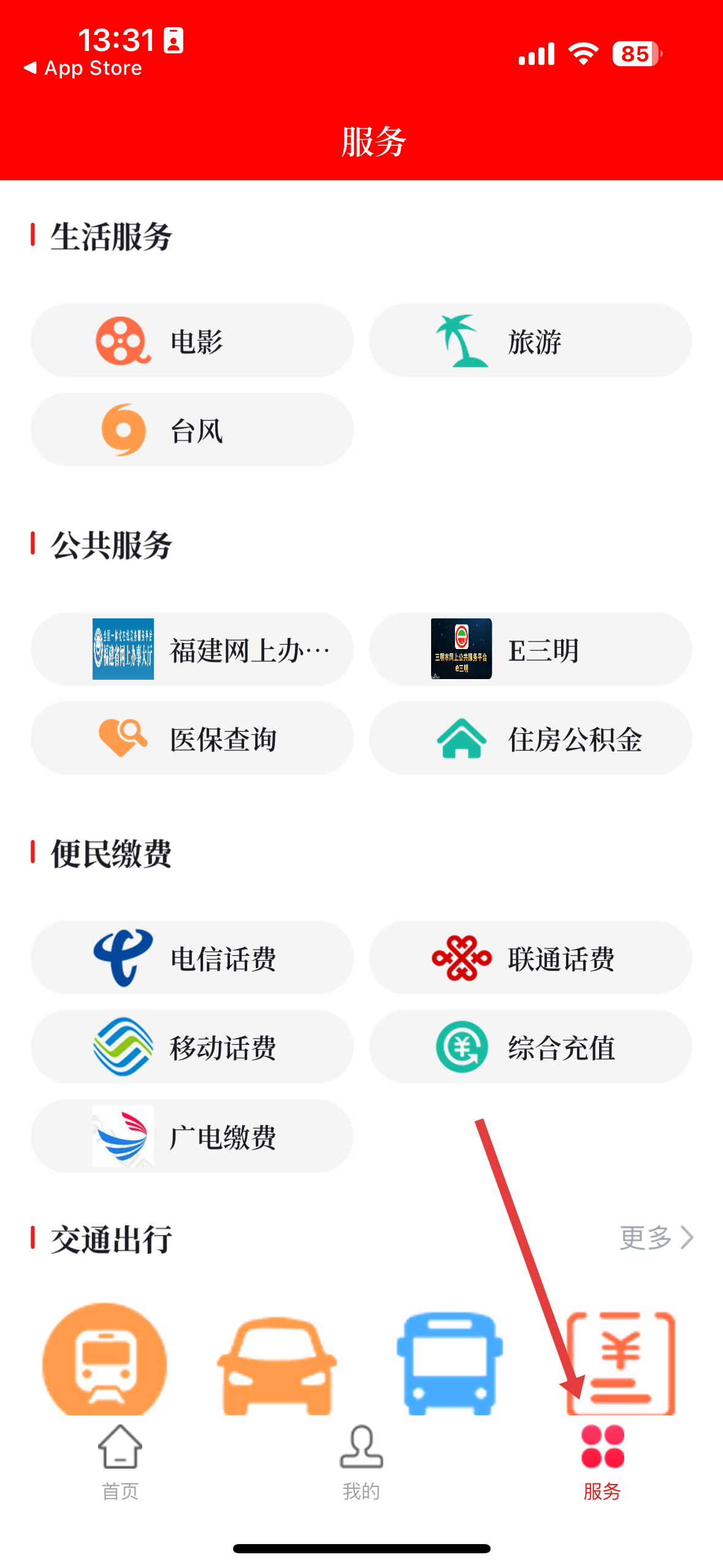Image resolution: width=723 pixels, height=1568 pixels.
Task: Open the E三明 service
Action: pos(530,649)
